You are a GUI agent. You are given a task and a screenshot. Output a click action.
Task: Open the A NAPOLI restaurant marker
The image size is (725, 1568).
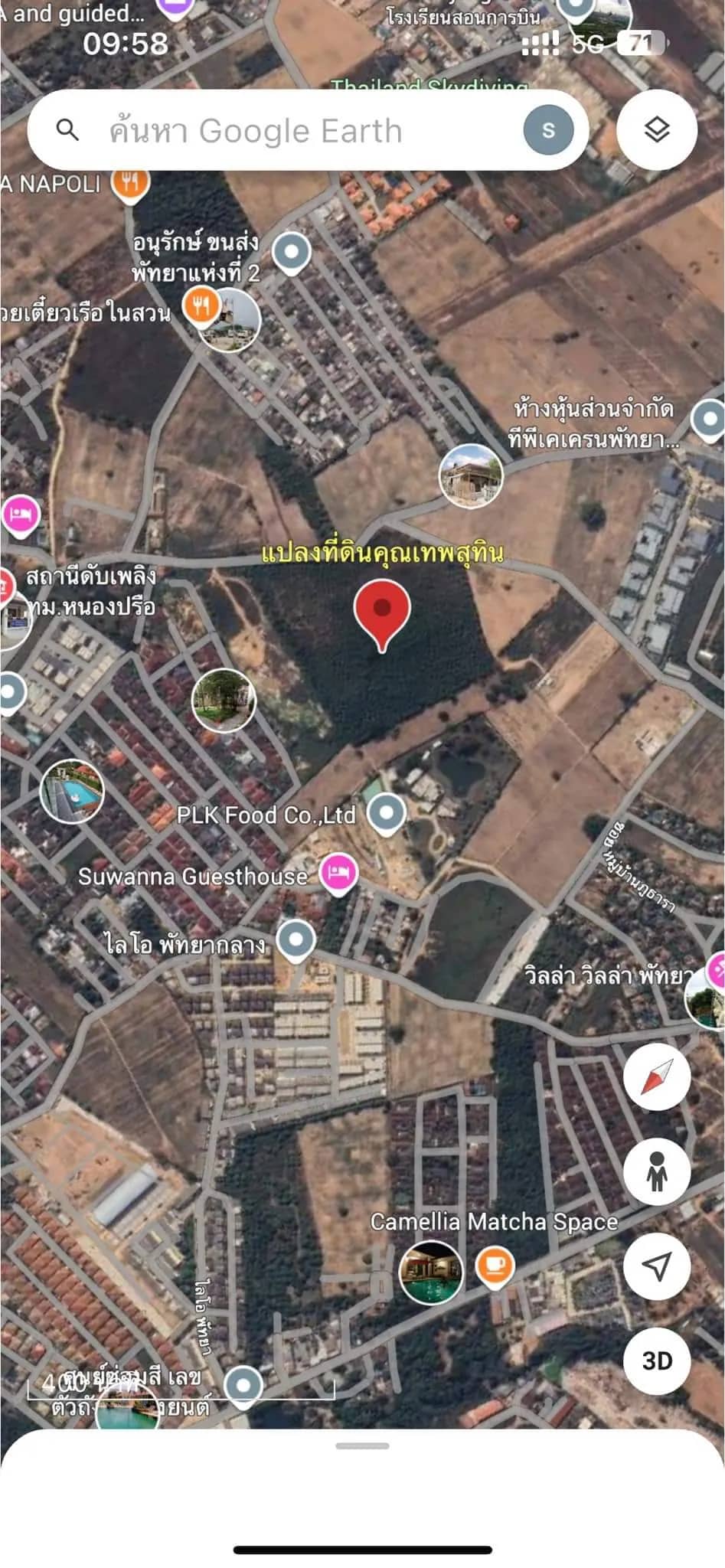tap(130, 184)
